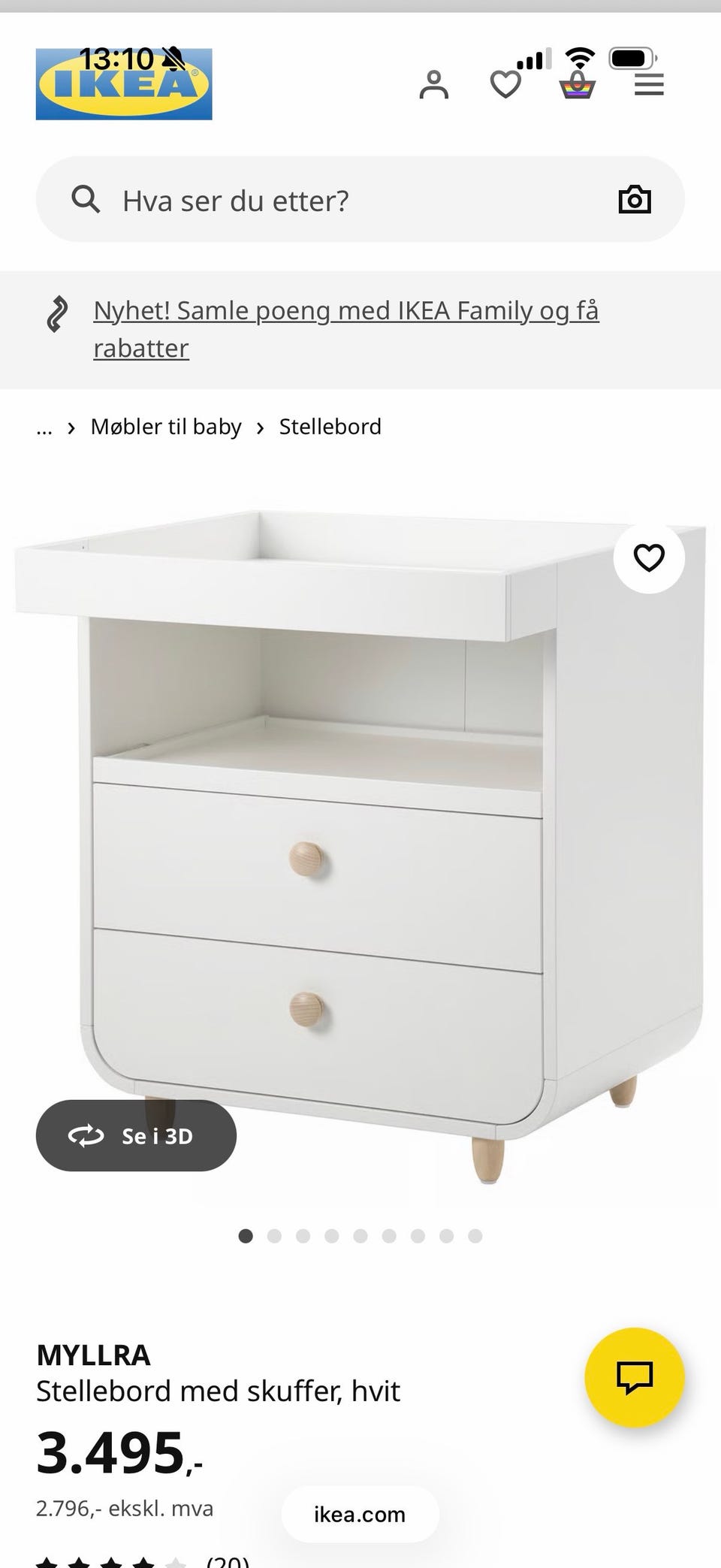Jump to the last image indicator dot

click(x=475, y=1236)
